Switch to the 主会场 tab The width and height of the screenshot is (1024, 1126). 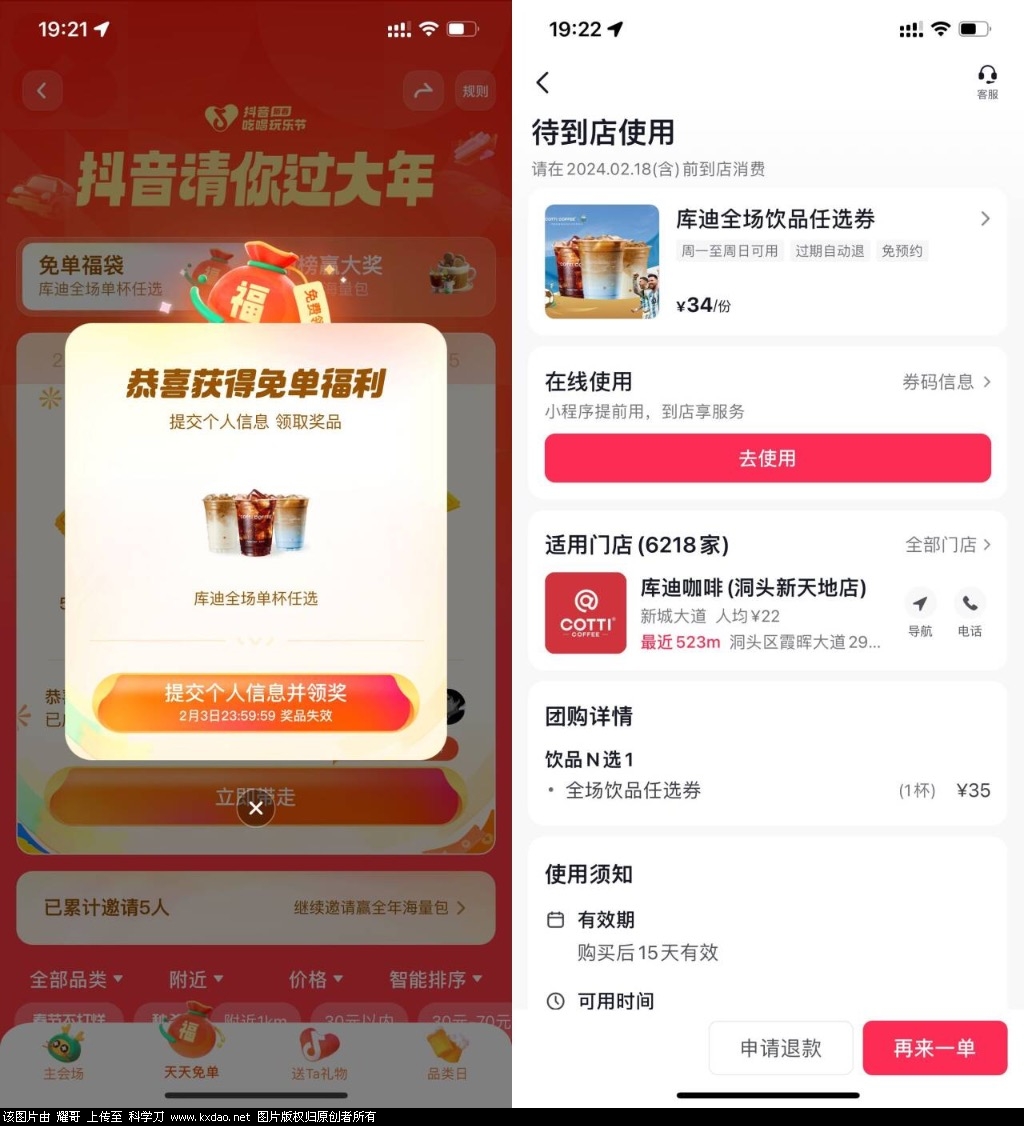(x=63, y=1054)
